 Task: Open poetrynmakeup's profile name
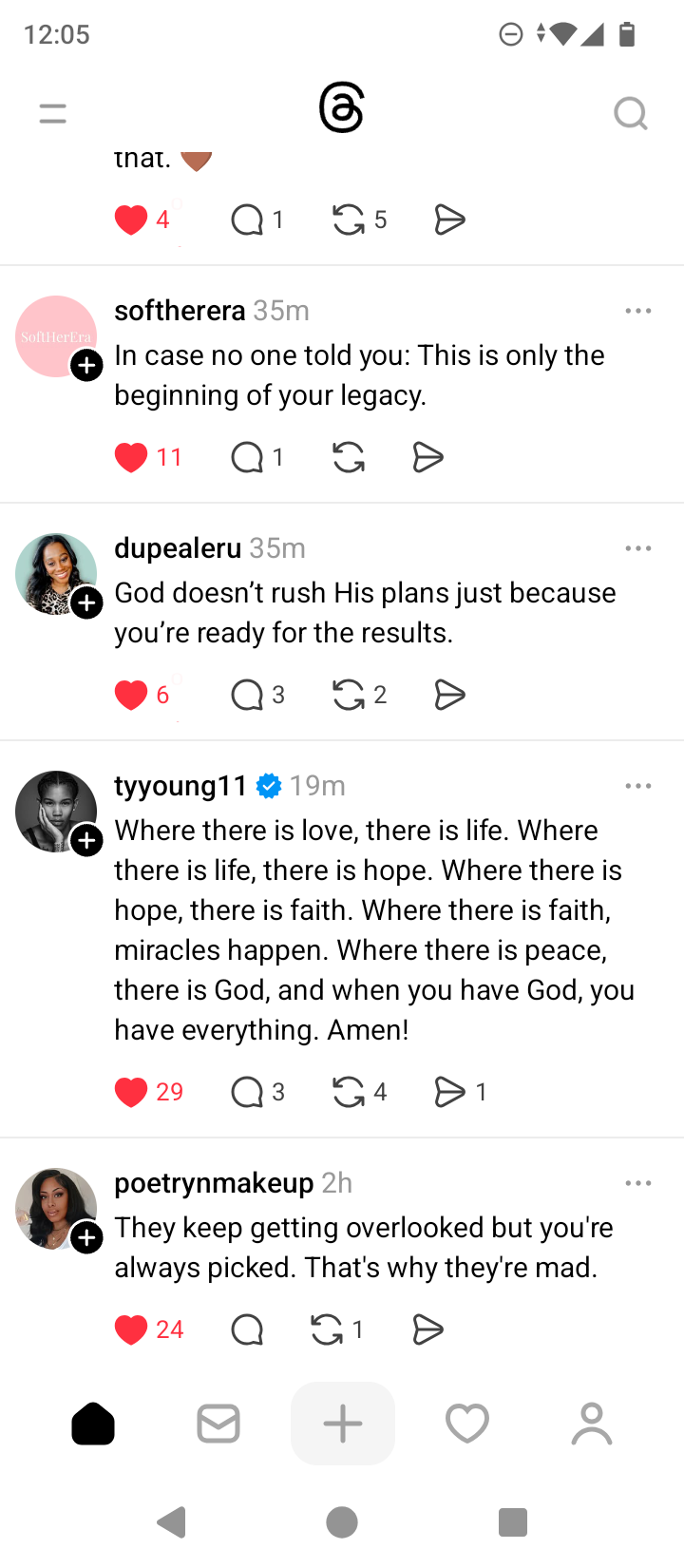214,1183
